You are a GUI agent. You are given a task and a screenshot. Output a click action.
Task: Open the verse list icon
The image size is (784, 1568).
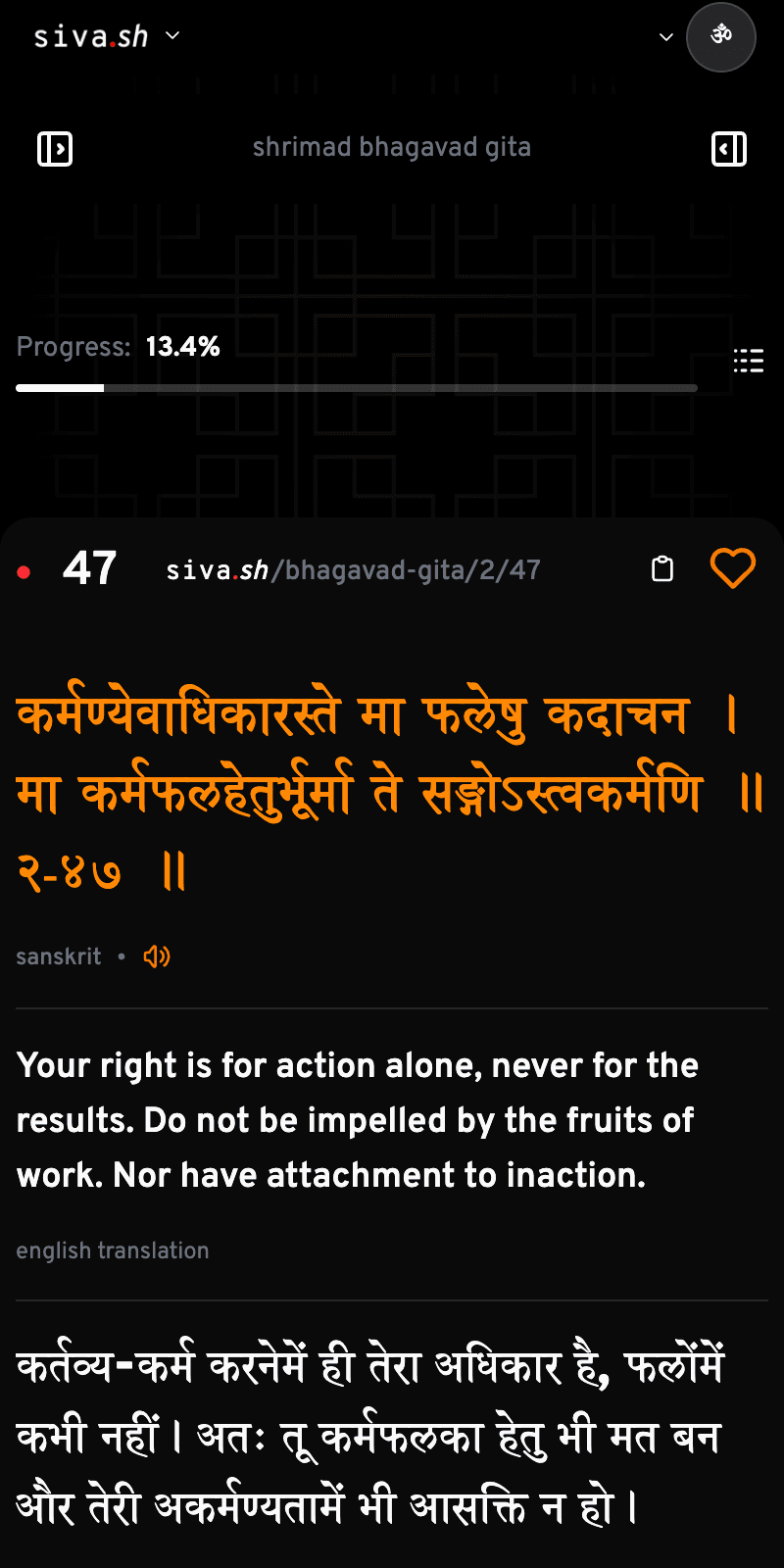749,361
